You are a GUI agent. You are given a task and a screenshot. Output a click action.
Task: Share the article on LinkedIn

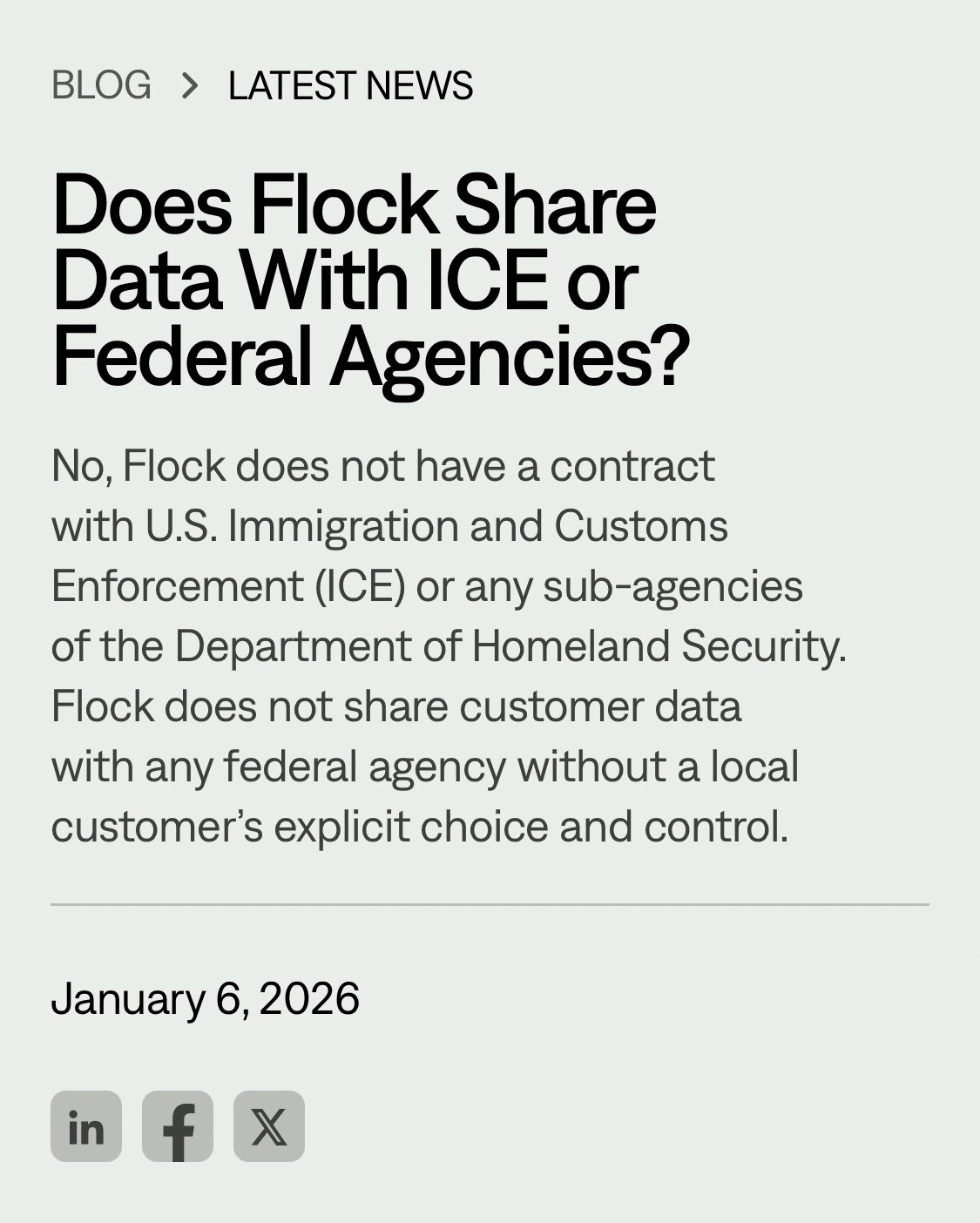click(x=86, y=1126)
